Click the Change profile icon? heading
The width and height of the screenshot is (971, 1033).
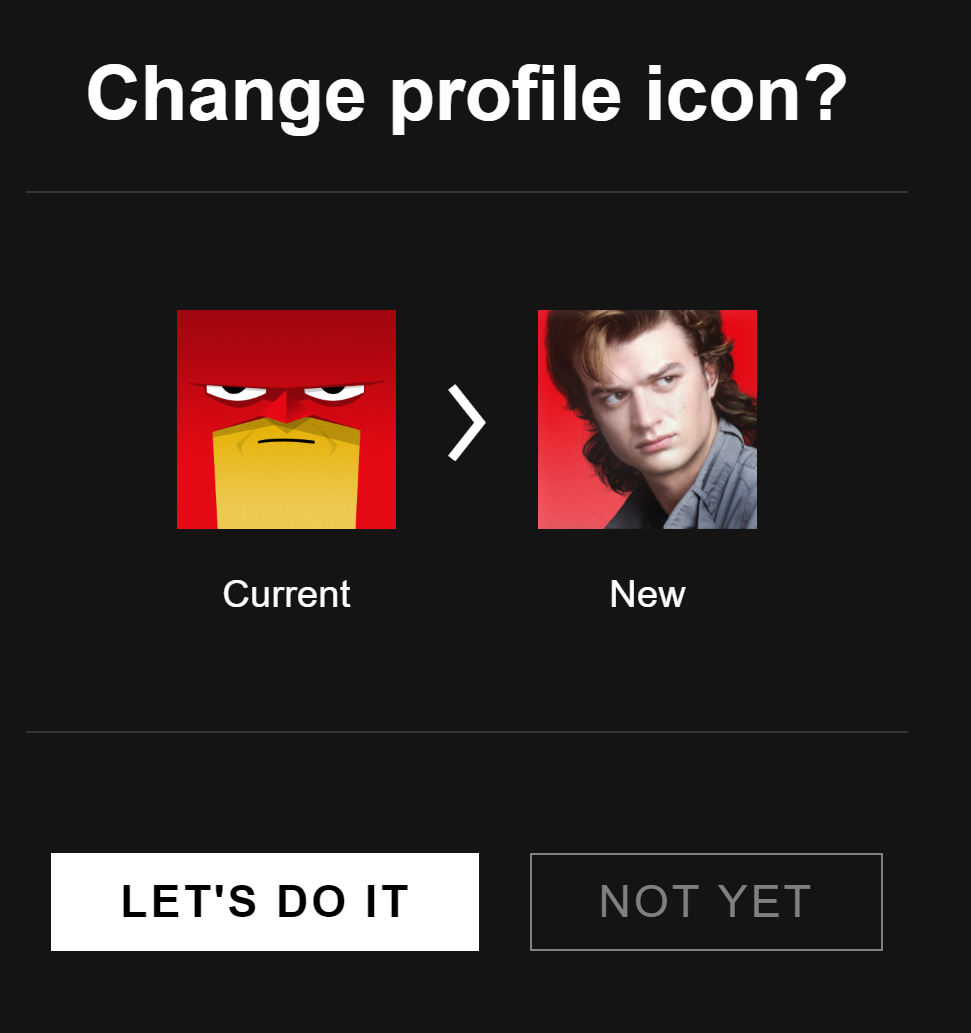[x=466, y=93]
